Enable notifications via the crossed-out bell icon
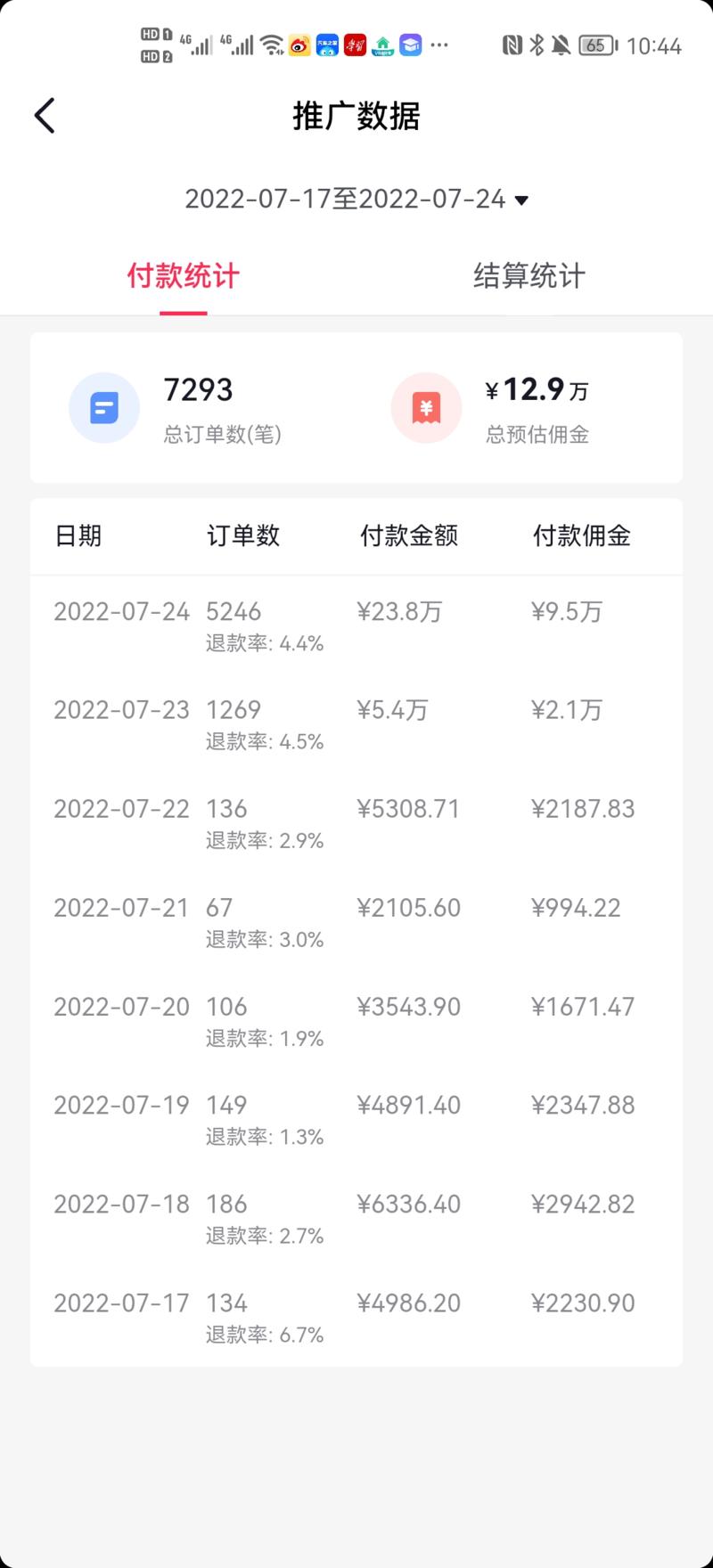Screen dimensions: 713x1568 (562, 45)
